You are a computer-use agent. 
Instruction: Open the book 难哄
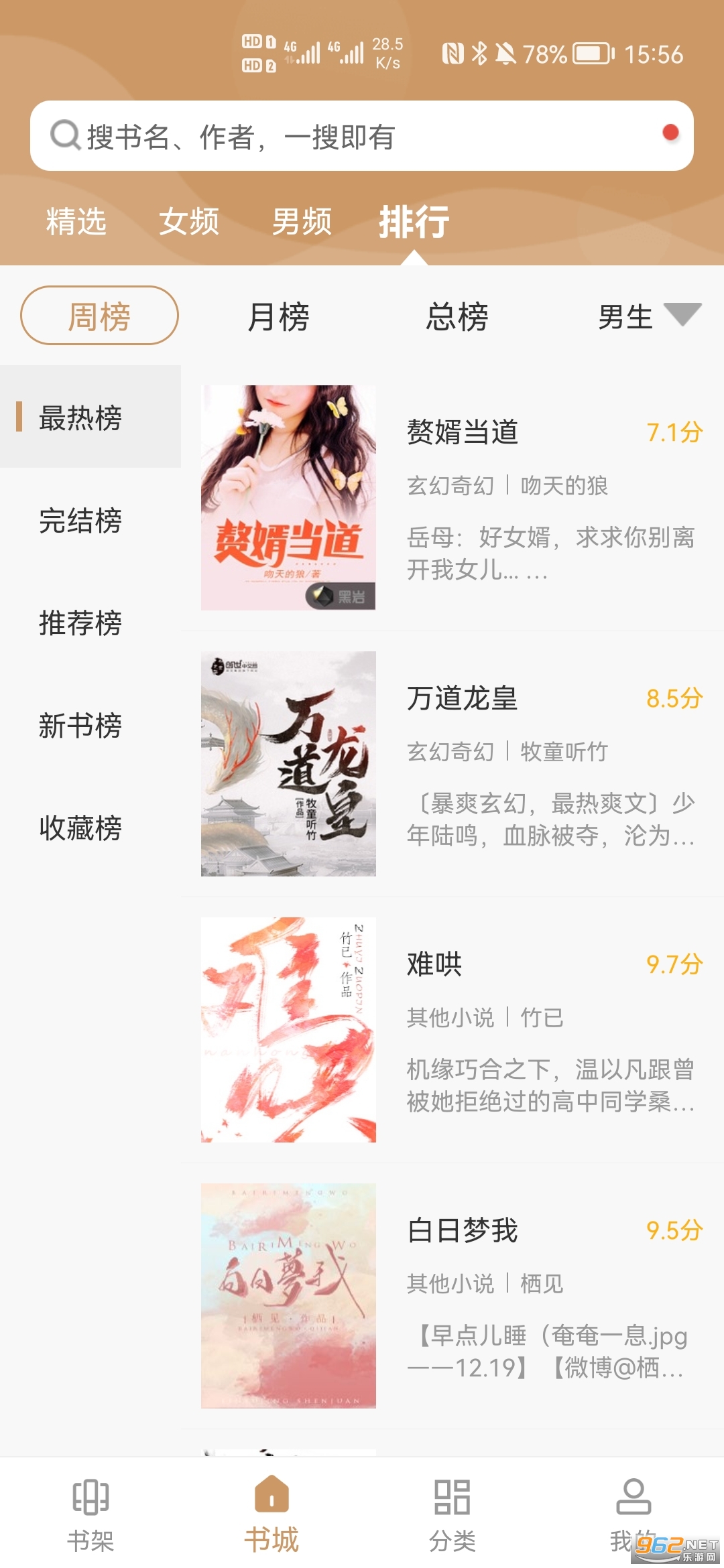[434, 964]
